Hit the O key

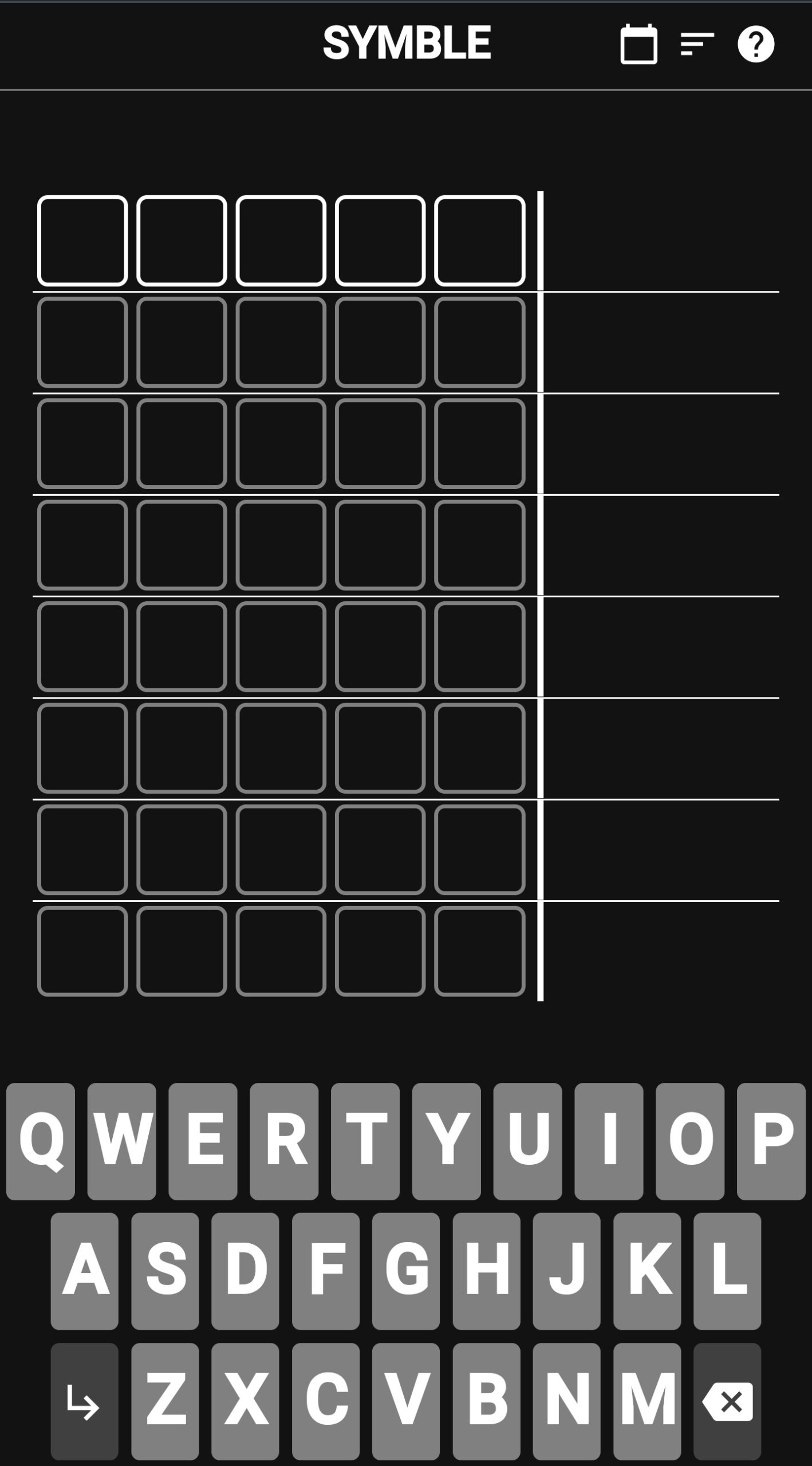coord(690,1141)
